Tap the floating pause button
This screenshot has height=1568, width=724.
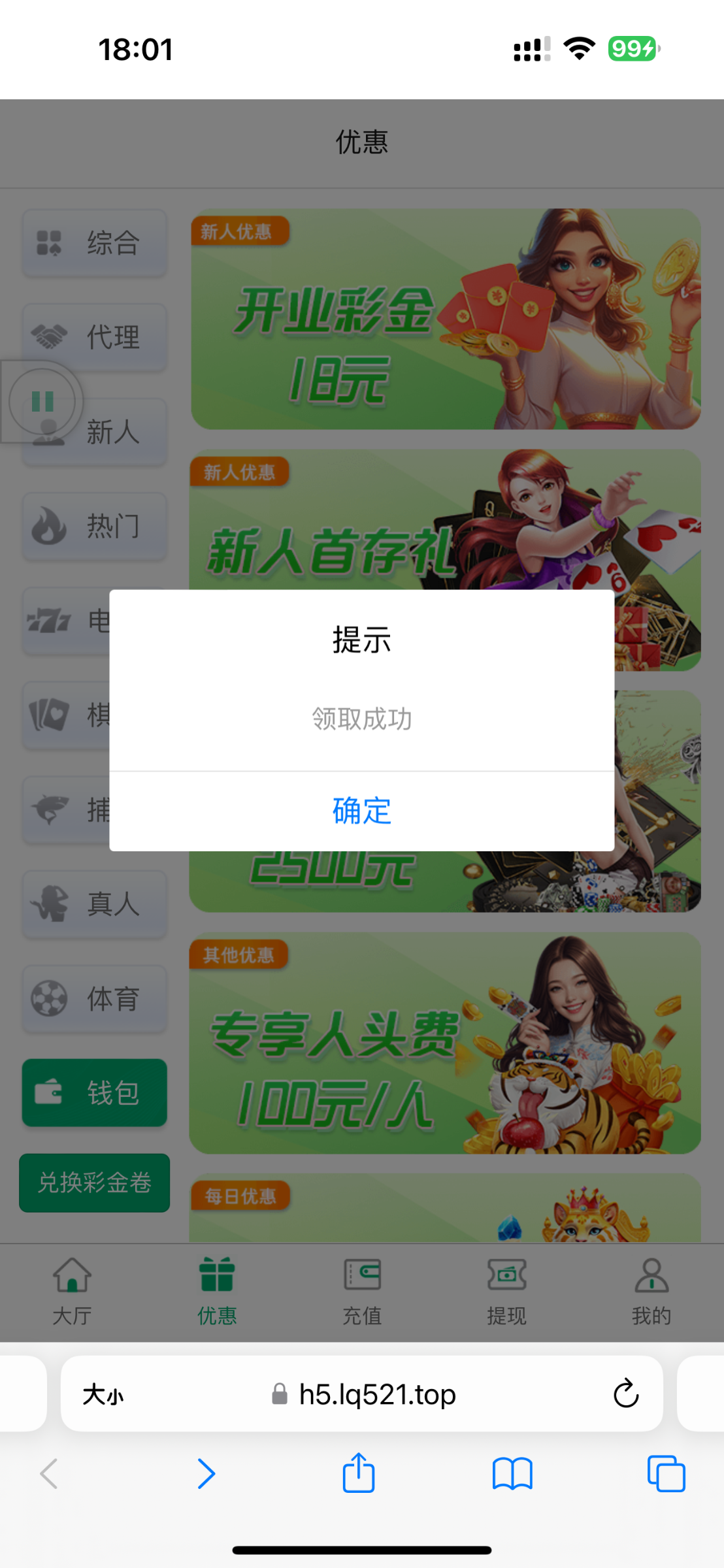coord(42,401)
